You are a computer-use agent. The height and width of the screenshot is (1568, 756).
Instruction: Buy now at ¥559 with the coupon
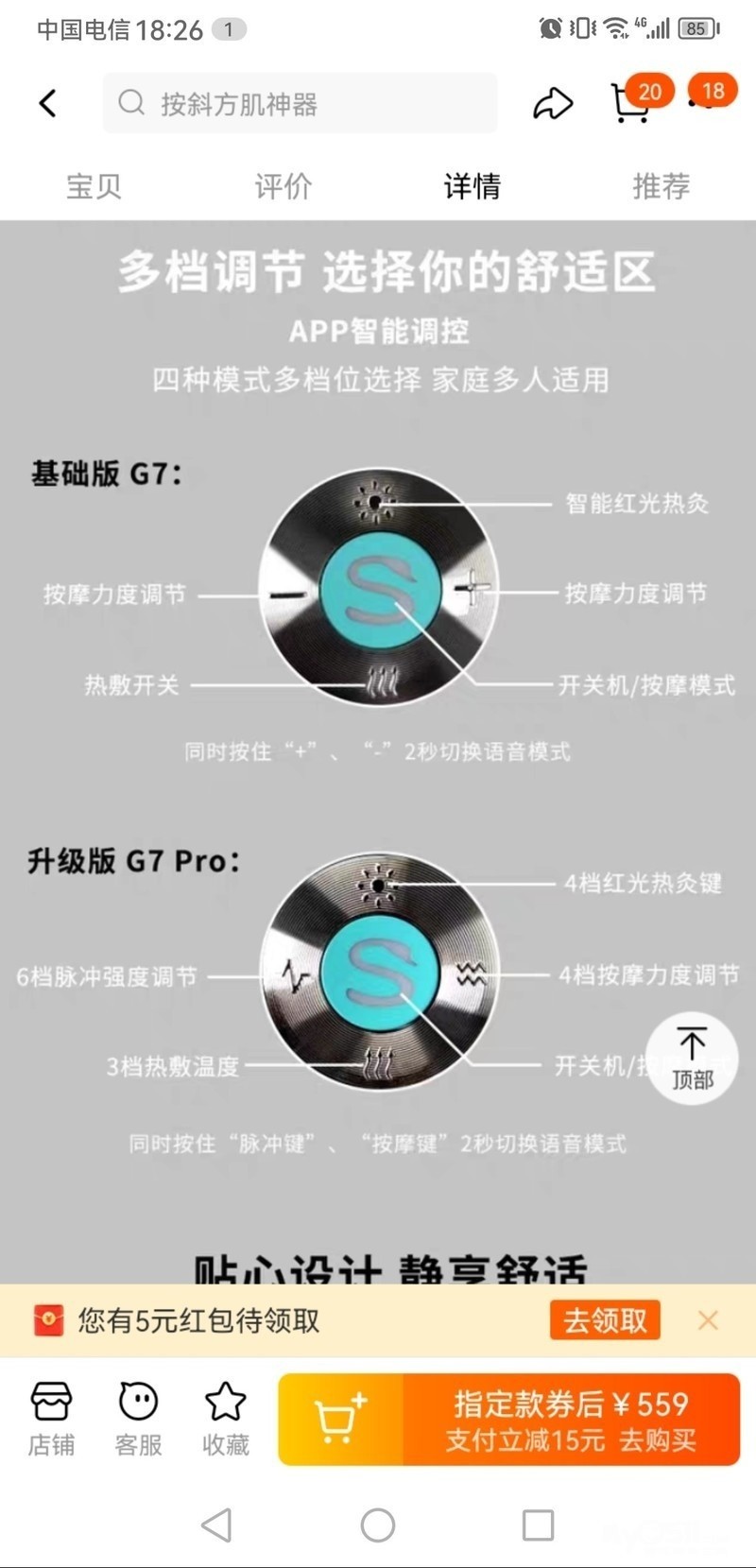point(571,1419)
